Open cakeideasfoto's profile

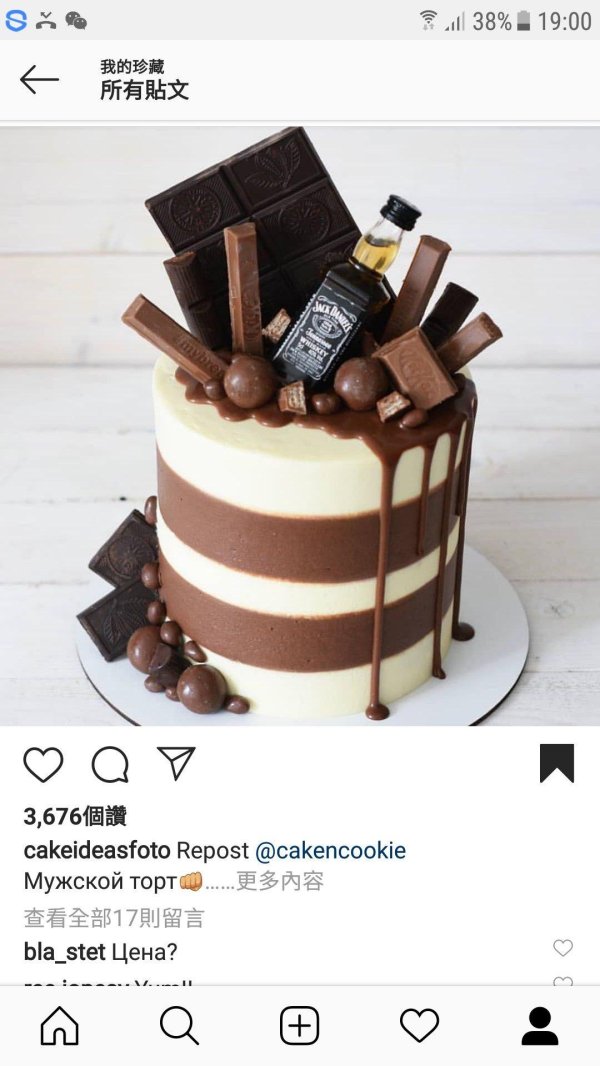point(96,851)
